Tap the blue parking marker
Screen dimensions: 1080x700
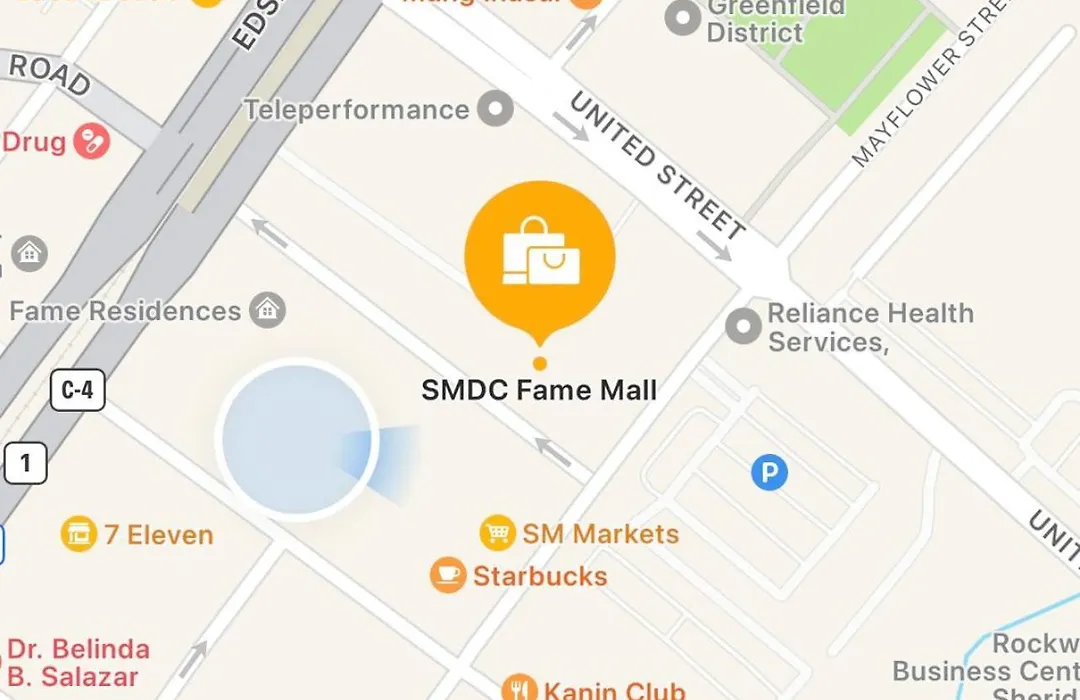click(x=769, y=472)
